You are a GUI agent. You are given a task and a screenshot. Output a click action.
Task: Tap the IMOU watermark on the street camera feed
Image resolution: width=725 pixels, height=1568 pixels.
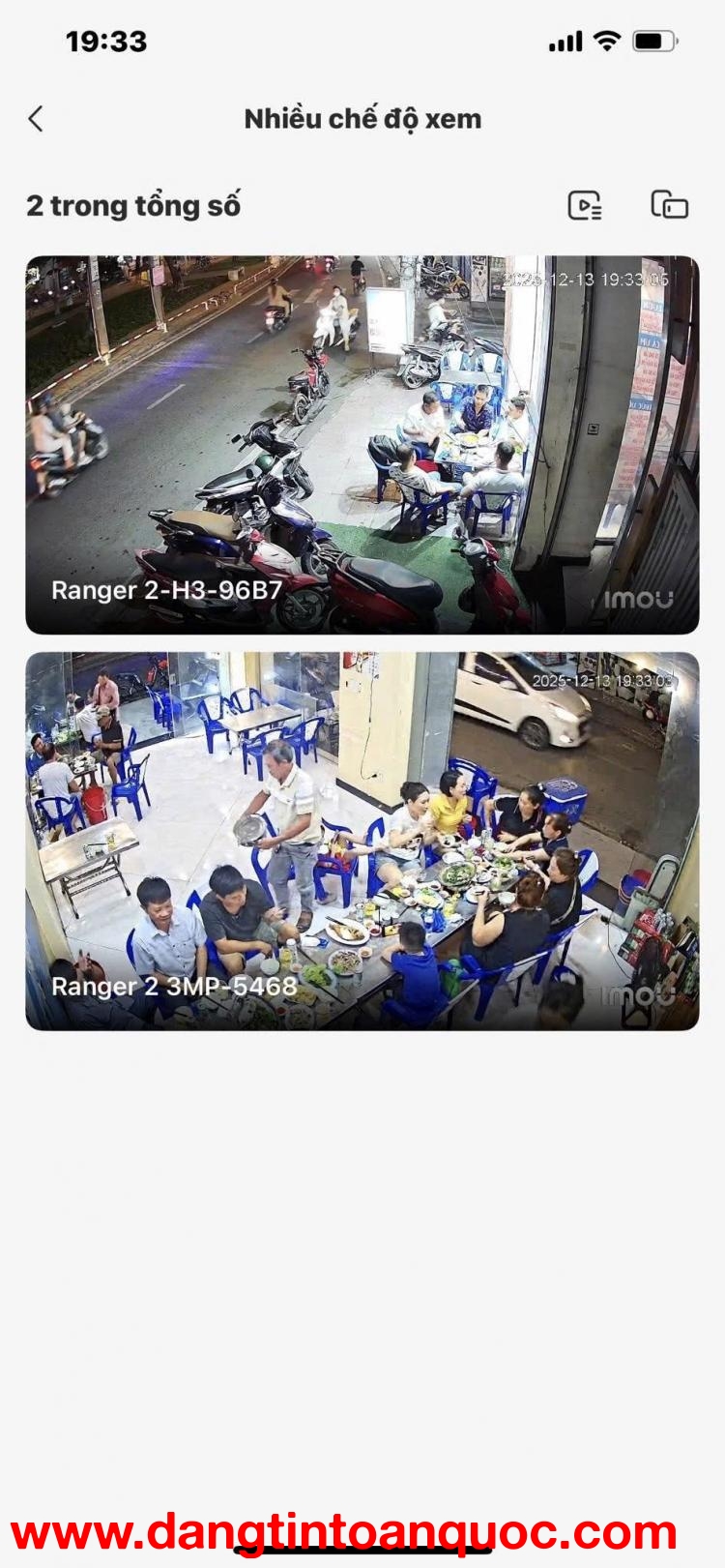tap(640, 600)
